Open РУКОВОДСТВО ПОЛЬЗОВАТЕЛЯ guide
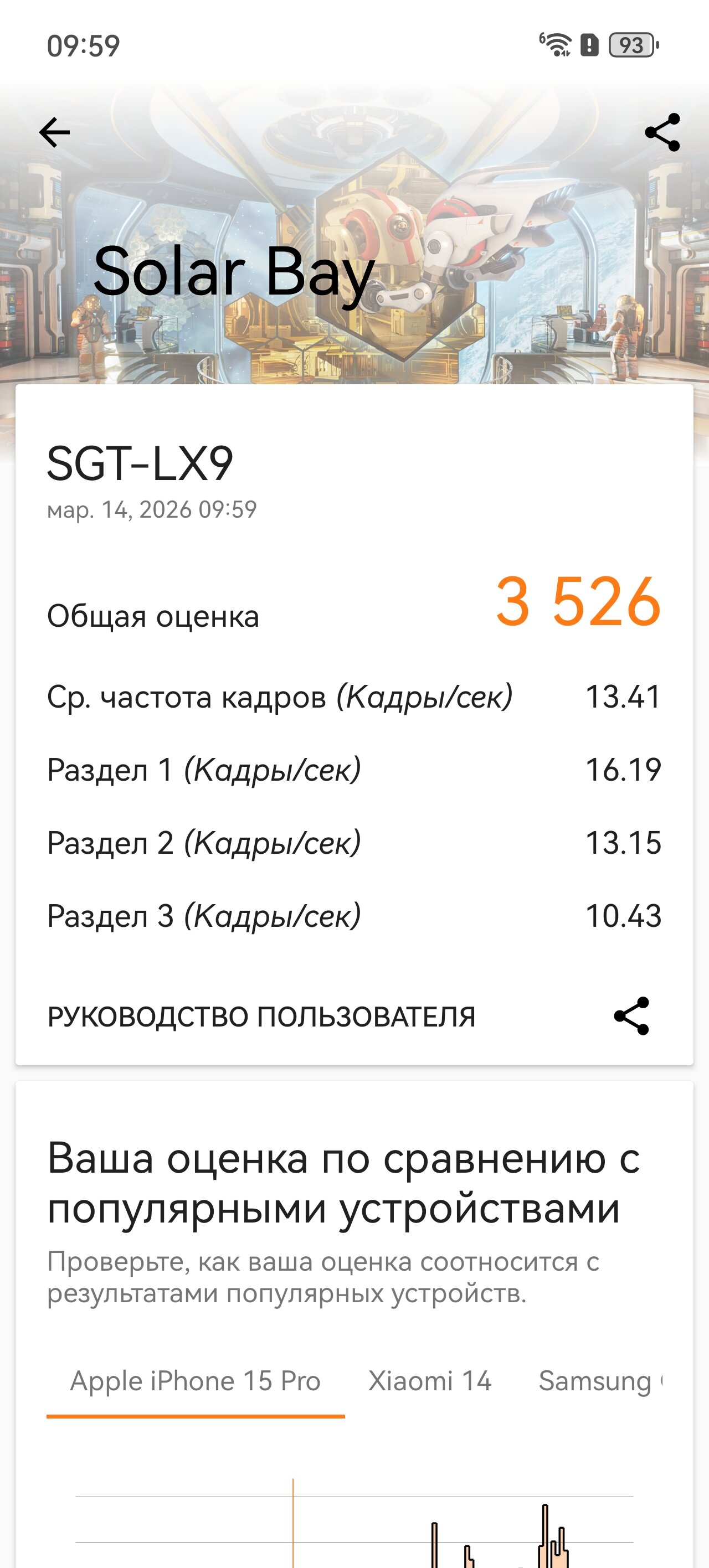Screen dimensions: 709x1568 pos(261,1017)
